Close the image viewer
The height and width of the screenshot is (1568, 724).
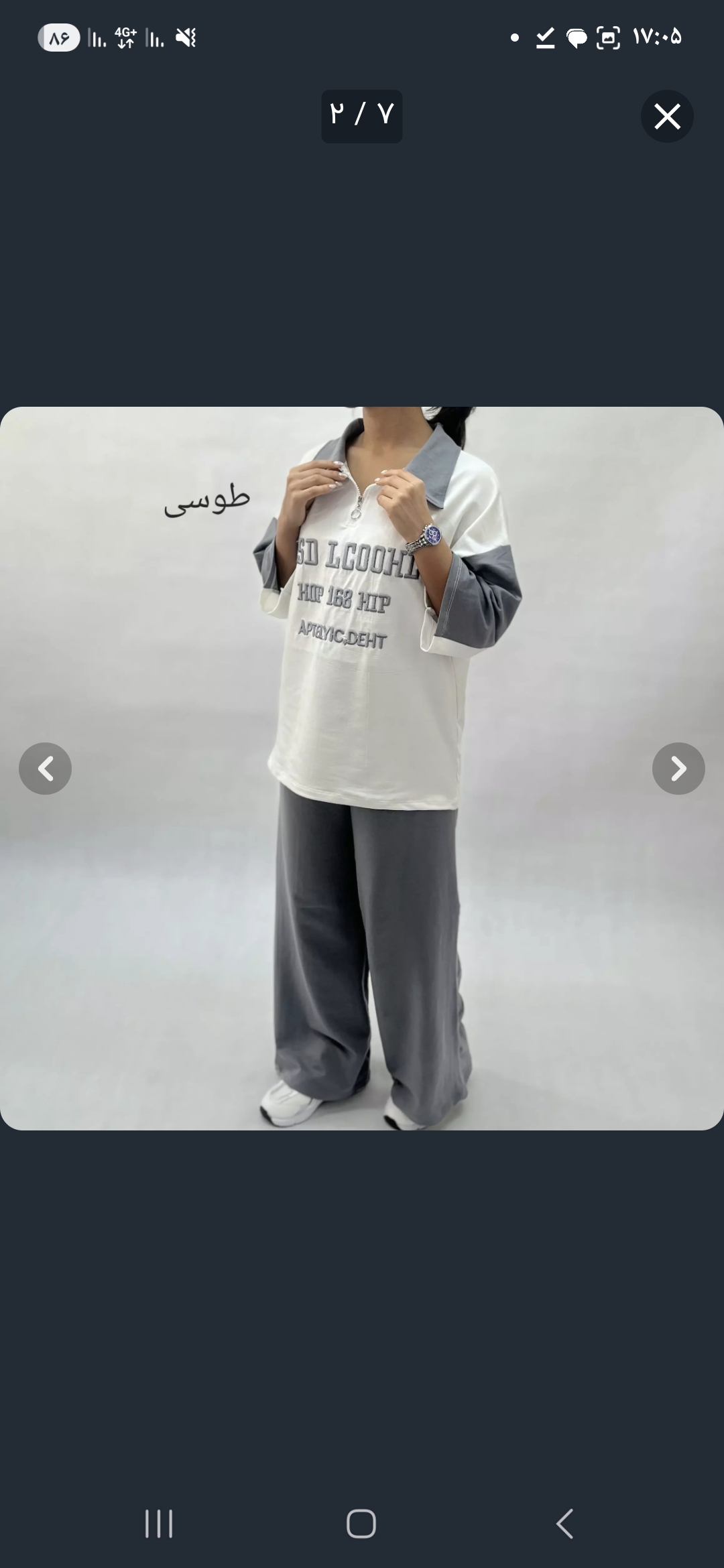667,117
